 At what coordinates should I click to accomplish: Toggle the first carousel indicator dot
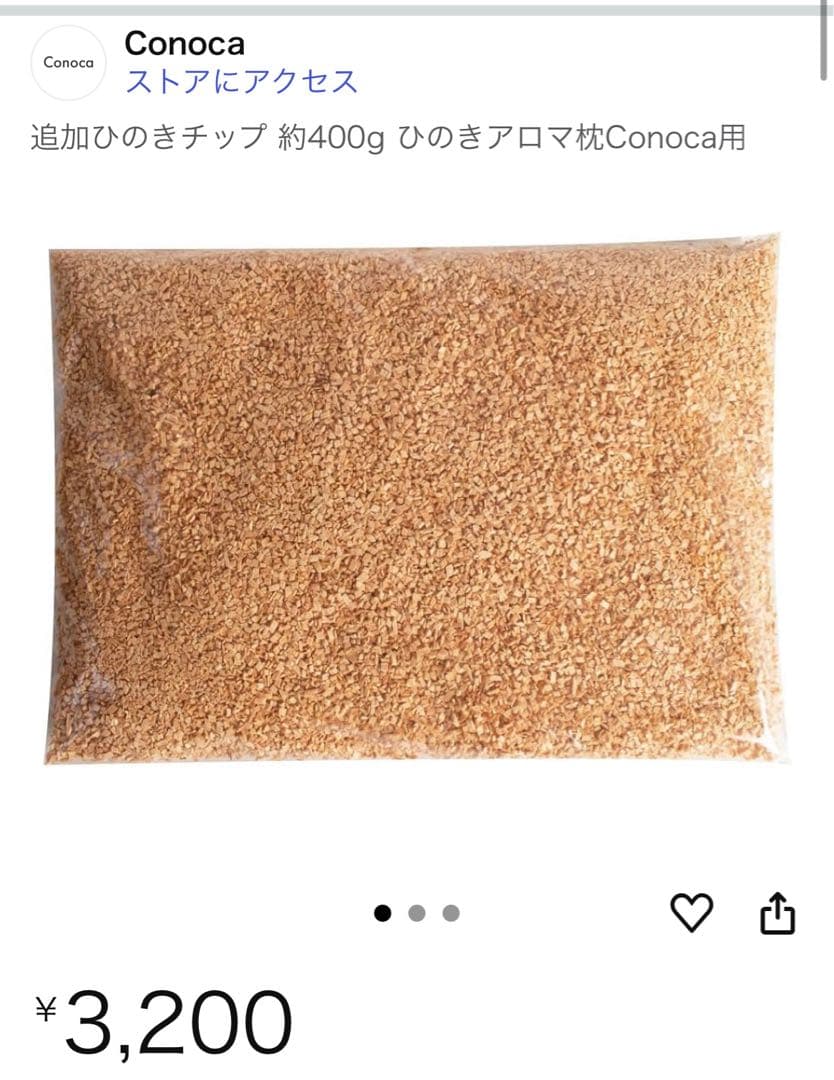381,912
